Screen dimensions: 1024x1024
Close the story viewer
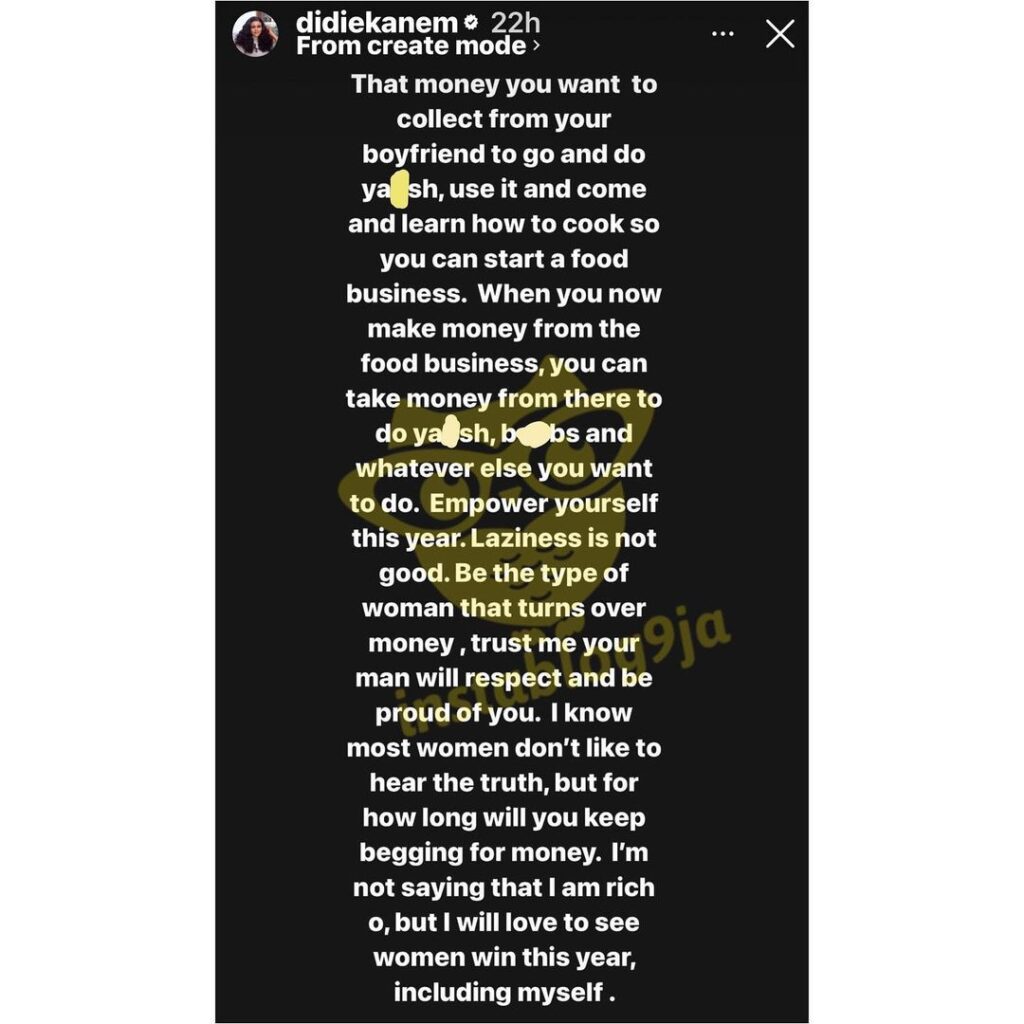coord(780,35)
